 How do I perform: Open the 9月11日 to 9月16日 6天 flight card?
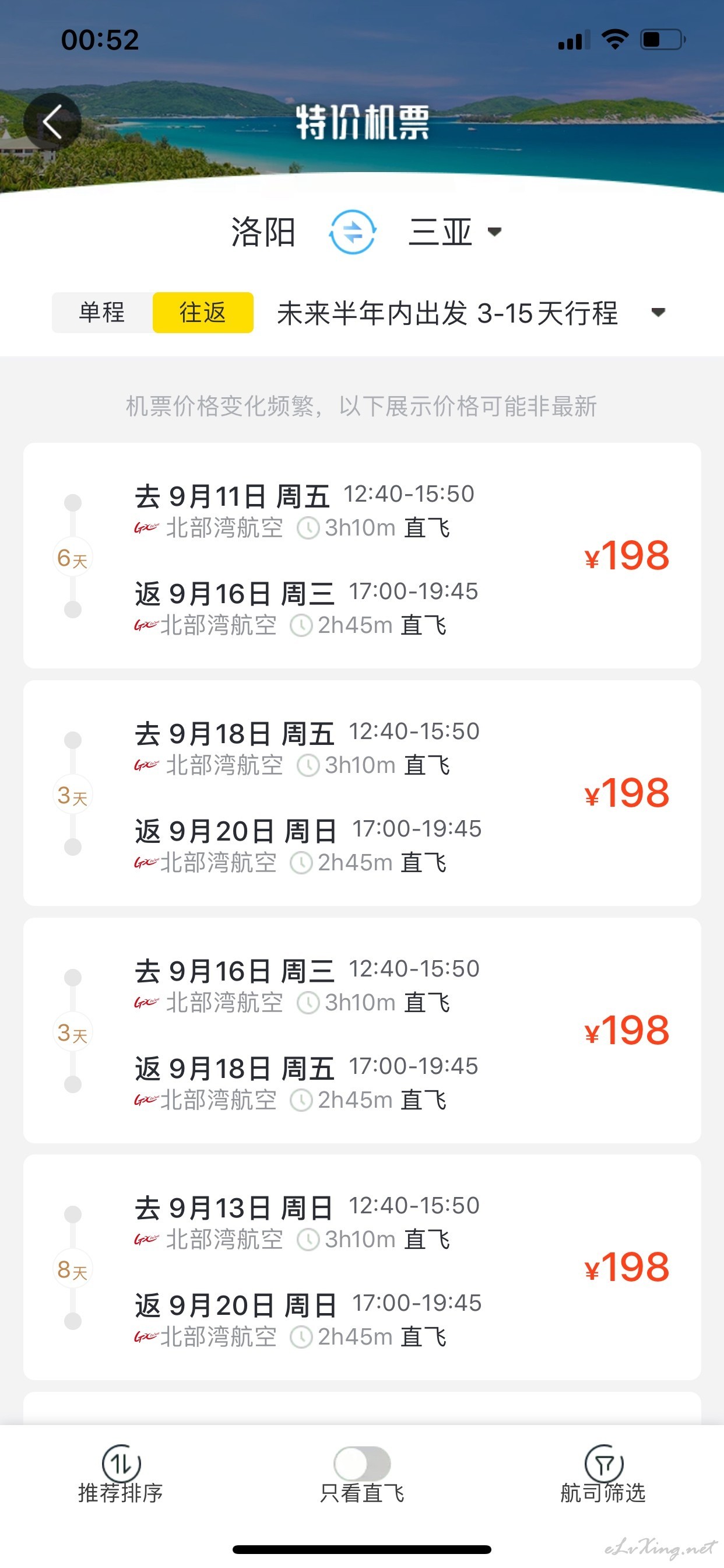point(362,556)
